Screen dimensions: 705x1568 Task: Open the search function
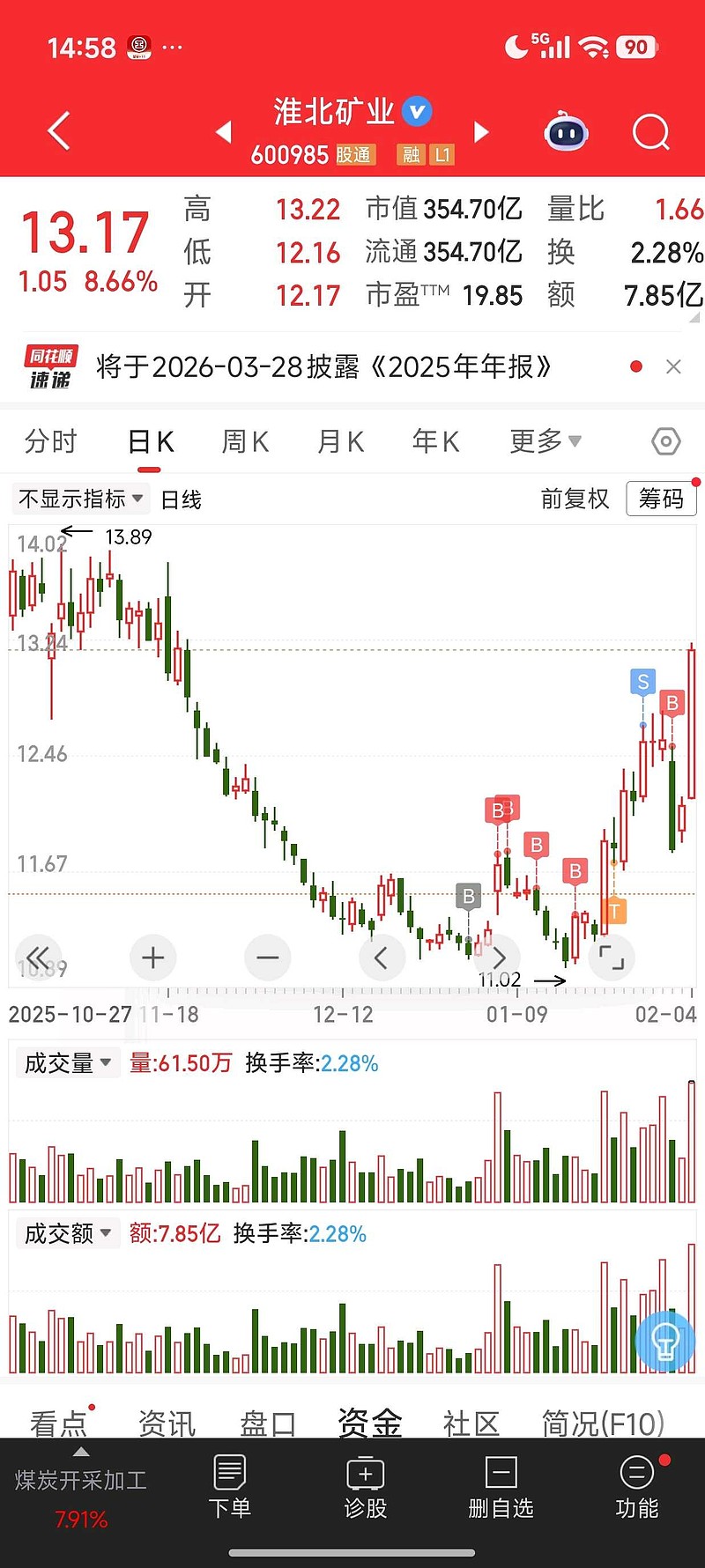coord(651,132)
